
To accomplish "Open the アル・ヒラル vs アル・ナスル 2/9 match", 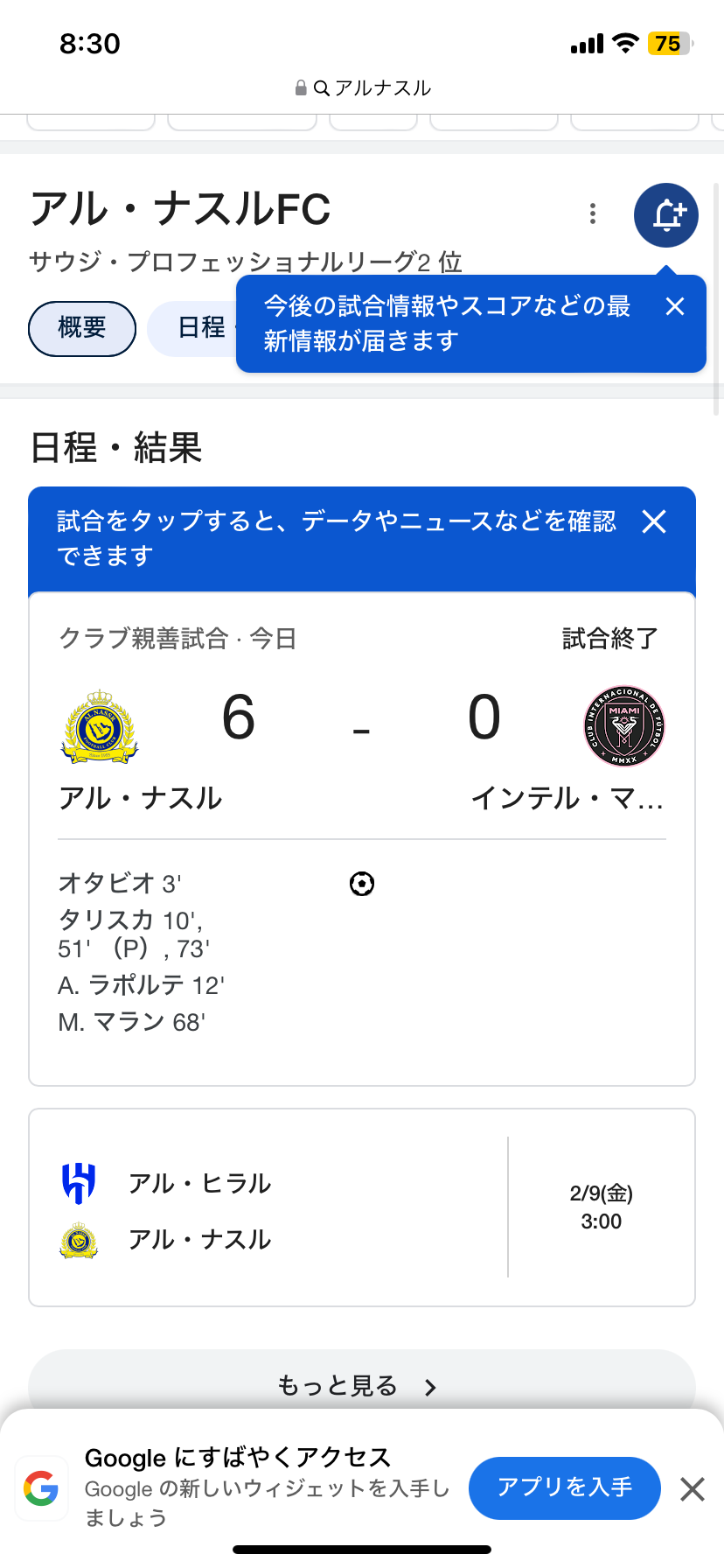I will [x=362, y=1207].
